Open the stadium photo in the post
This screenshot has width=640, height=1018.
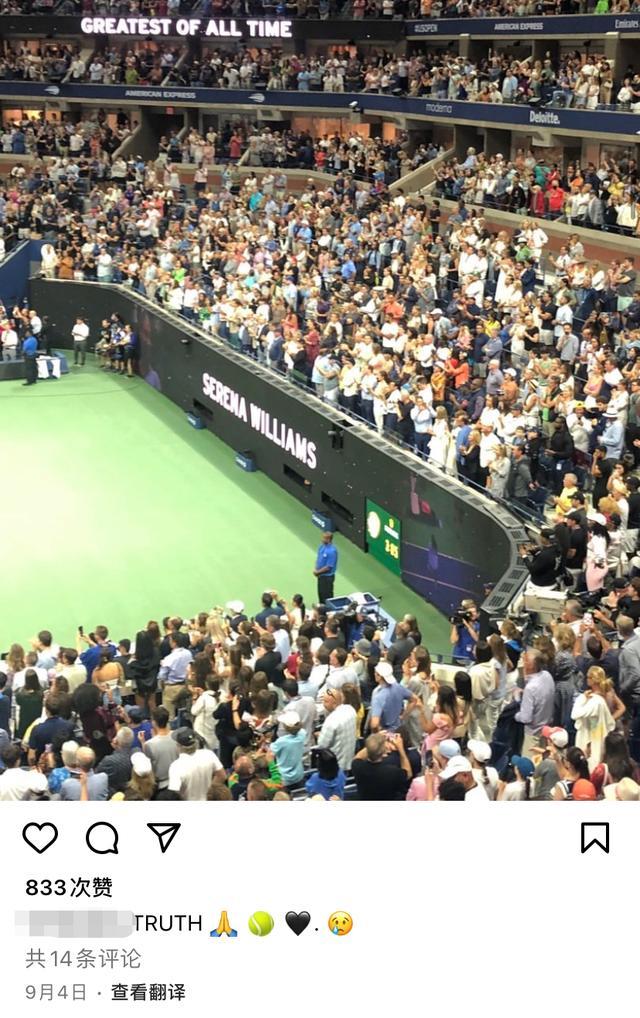tap(320, 400)
